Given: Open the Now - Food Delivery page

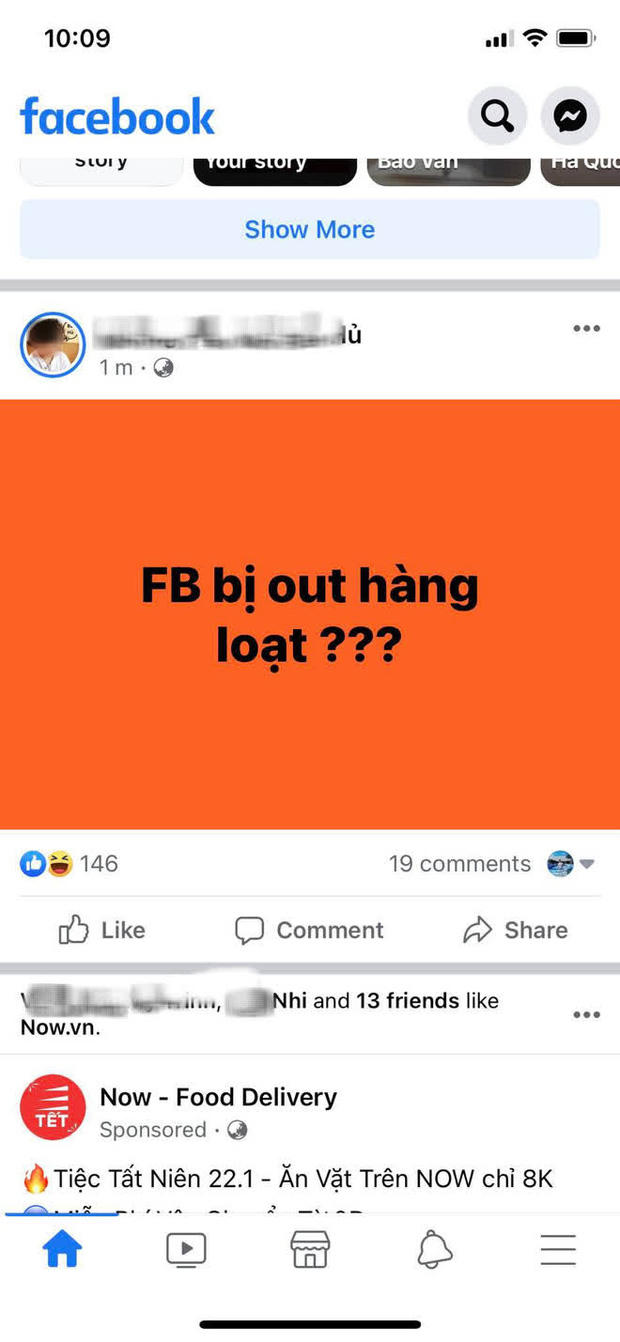Looking at the screenshot, I should [218, 1097].
